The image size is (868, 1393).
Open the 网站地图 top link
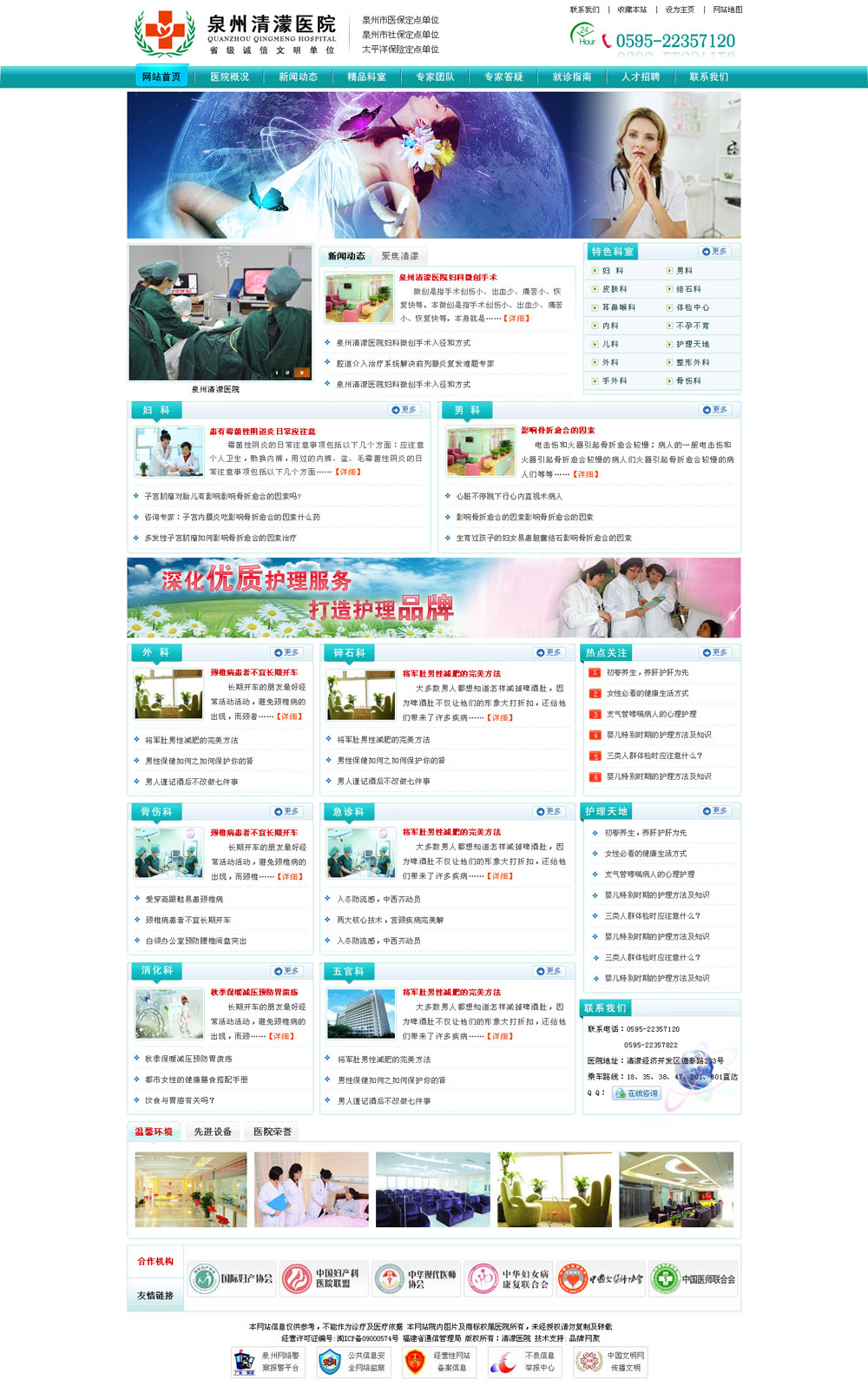(x=727, y=10)
